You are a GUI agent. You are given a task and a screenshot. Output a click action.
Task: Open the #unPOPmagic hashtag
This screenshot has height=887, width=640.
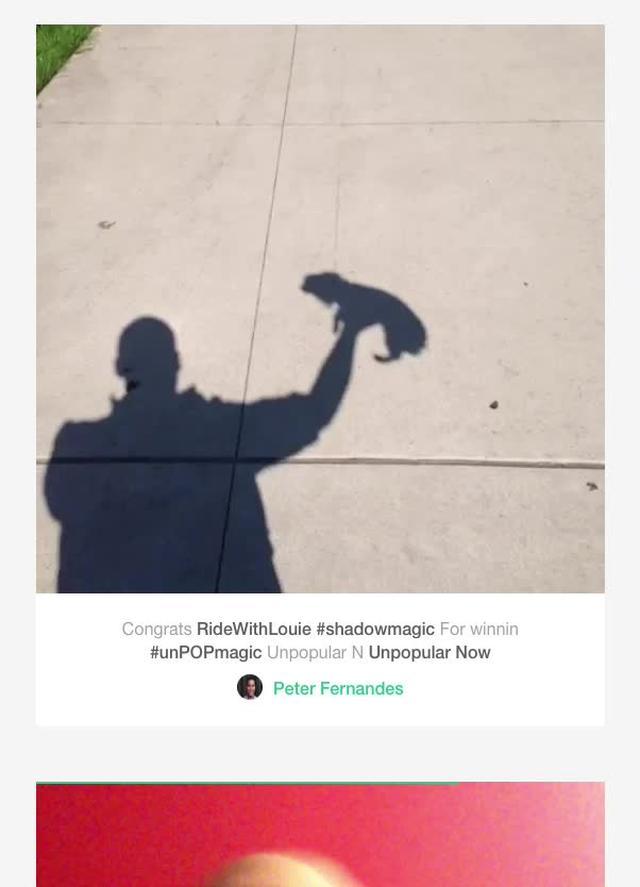point(206,652)
